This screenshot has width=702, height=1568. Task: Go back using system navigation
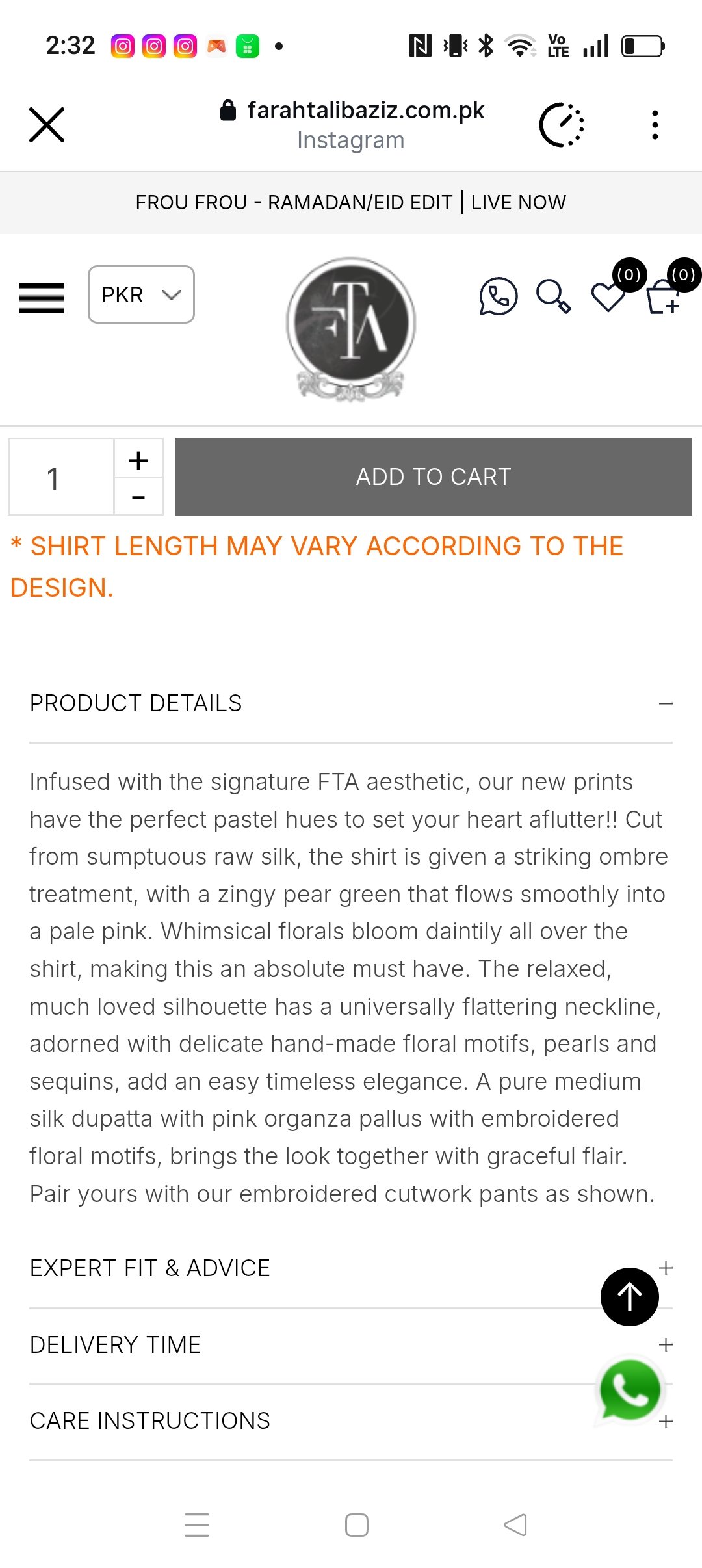[515, 1525]
